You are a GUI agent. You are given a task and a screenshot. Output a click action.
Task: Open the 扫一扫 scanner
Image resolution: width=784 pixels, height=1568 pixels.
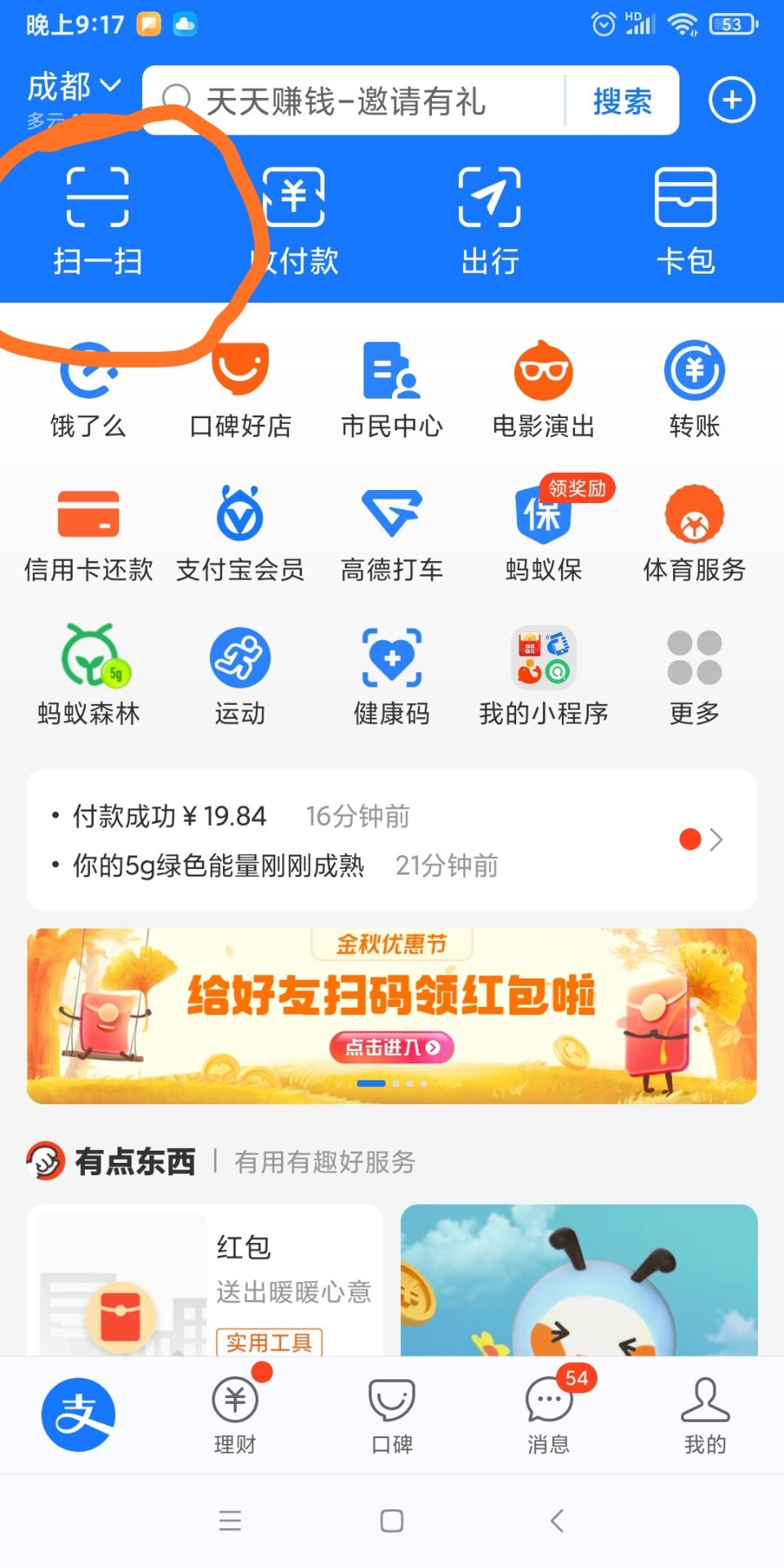click(x=97, y=219)
